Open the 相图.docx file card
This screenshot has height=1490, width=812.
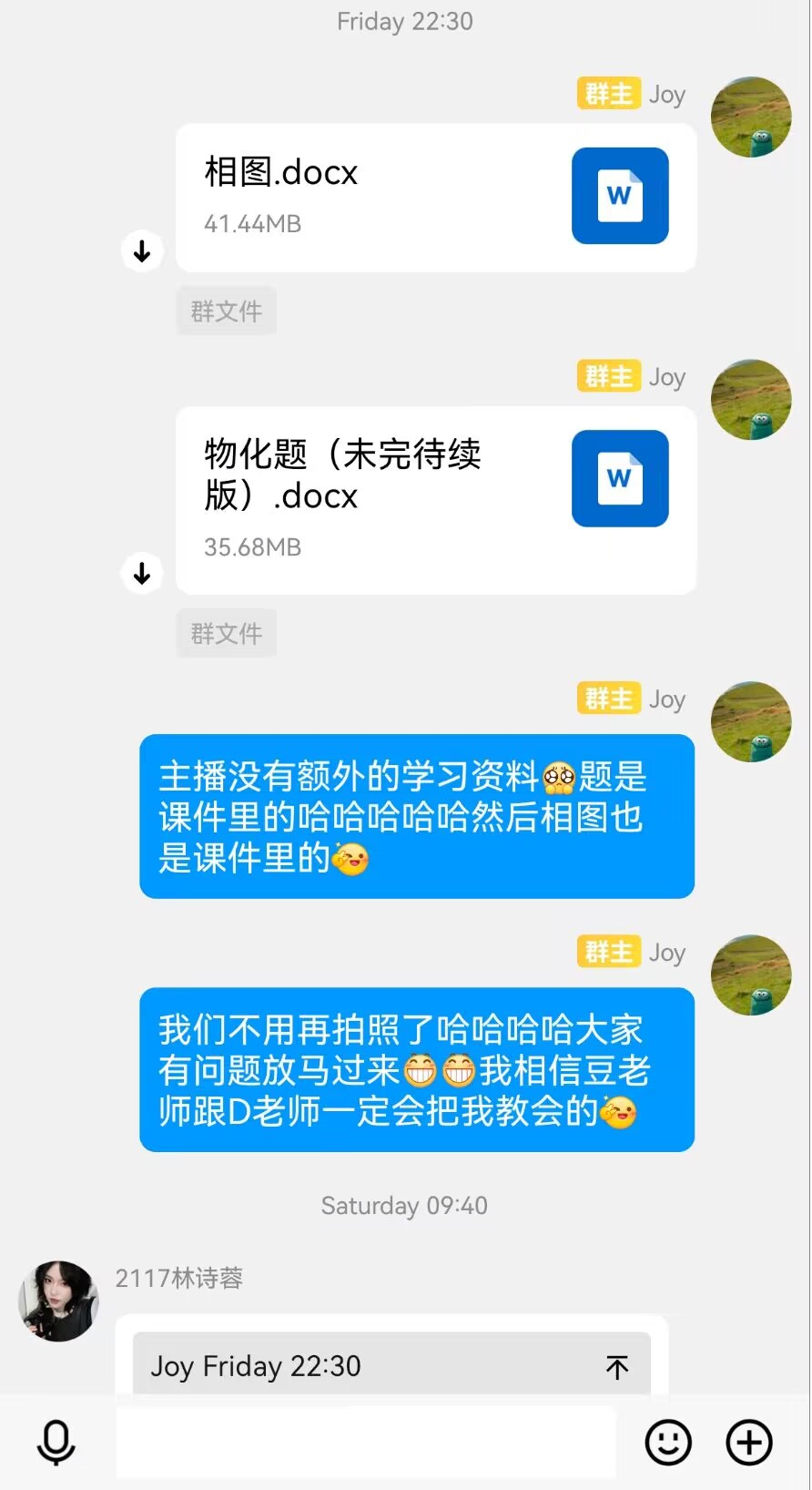pos(435,198)
